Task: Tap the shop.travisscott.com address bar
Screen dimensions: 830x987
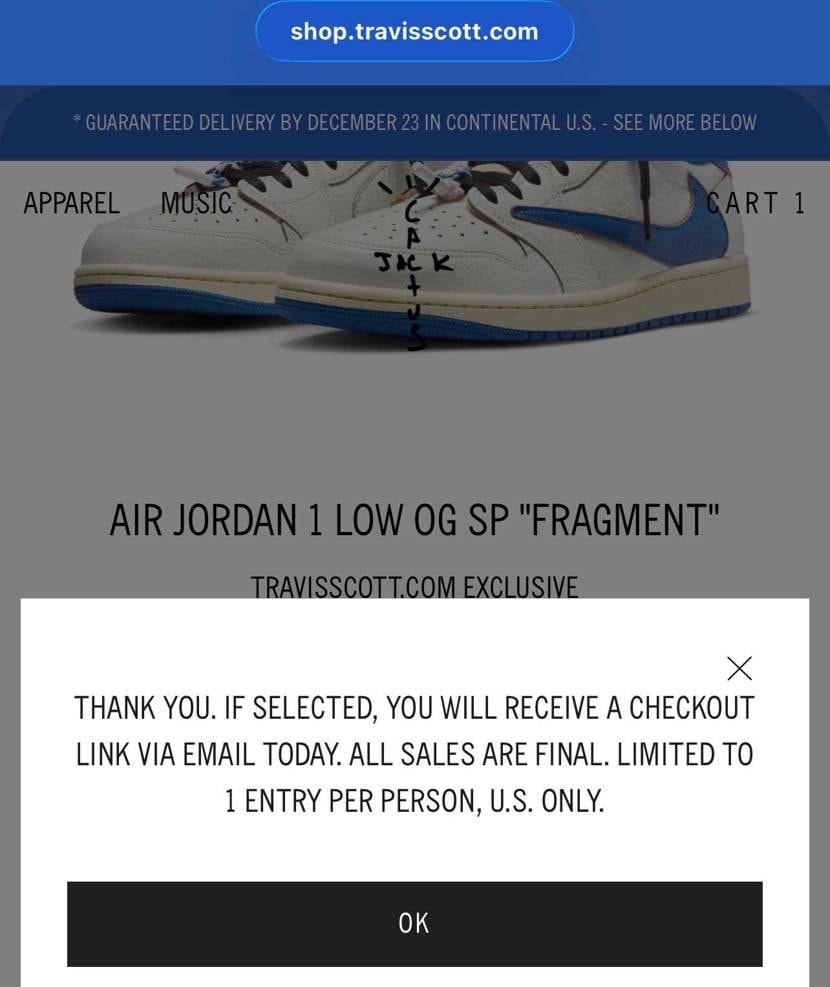Action: (414, 32)
